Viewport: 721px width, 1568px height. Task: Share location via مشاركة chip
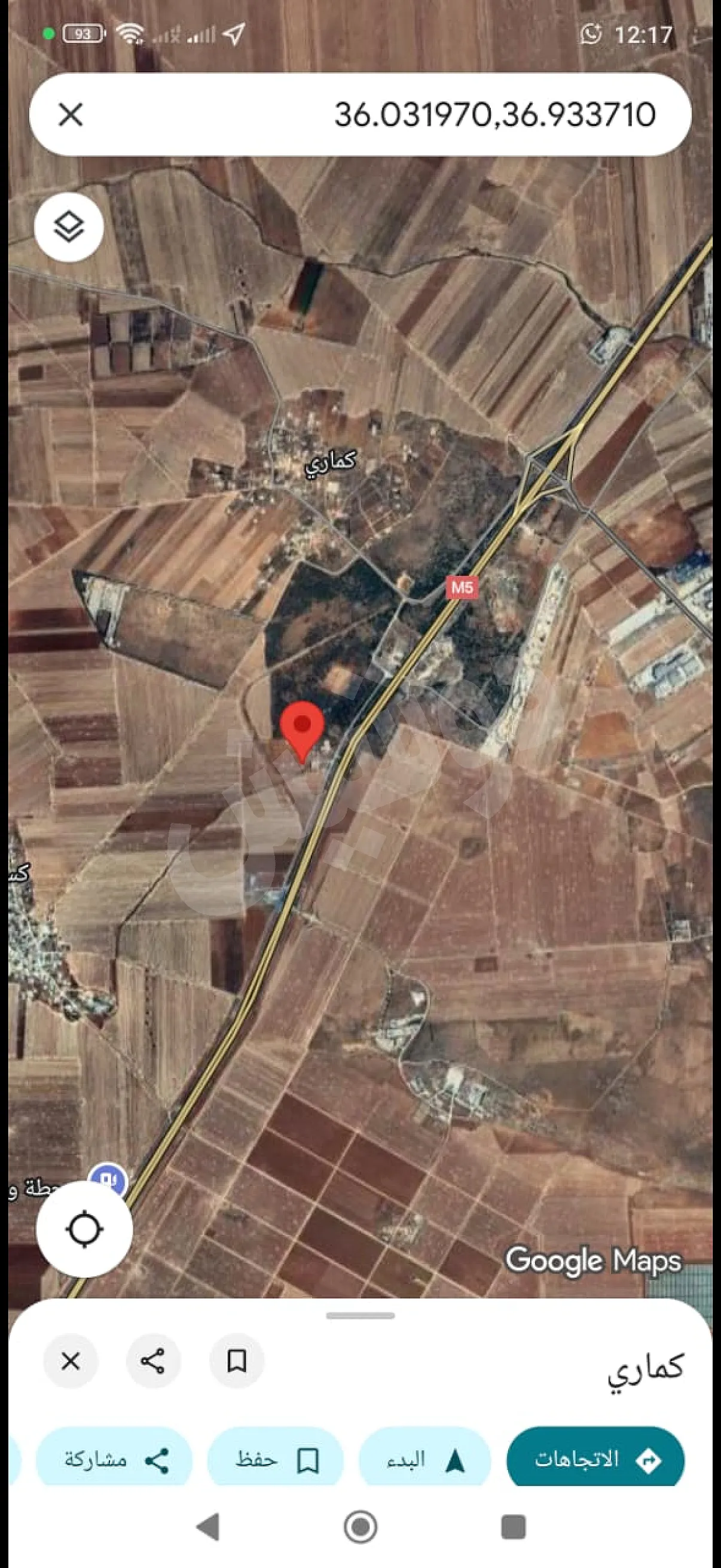pos(114,1460)
